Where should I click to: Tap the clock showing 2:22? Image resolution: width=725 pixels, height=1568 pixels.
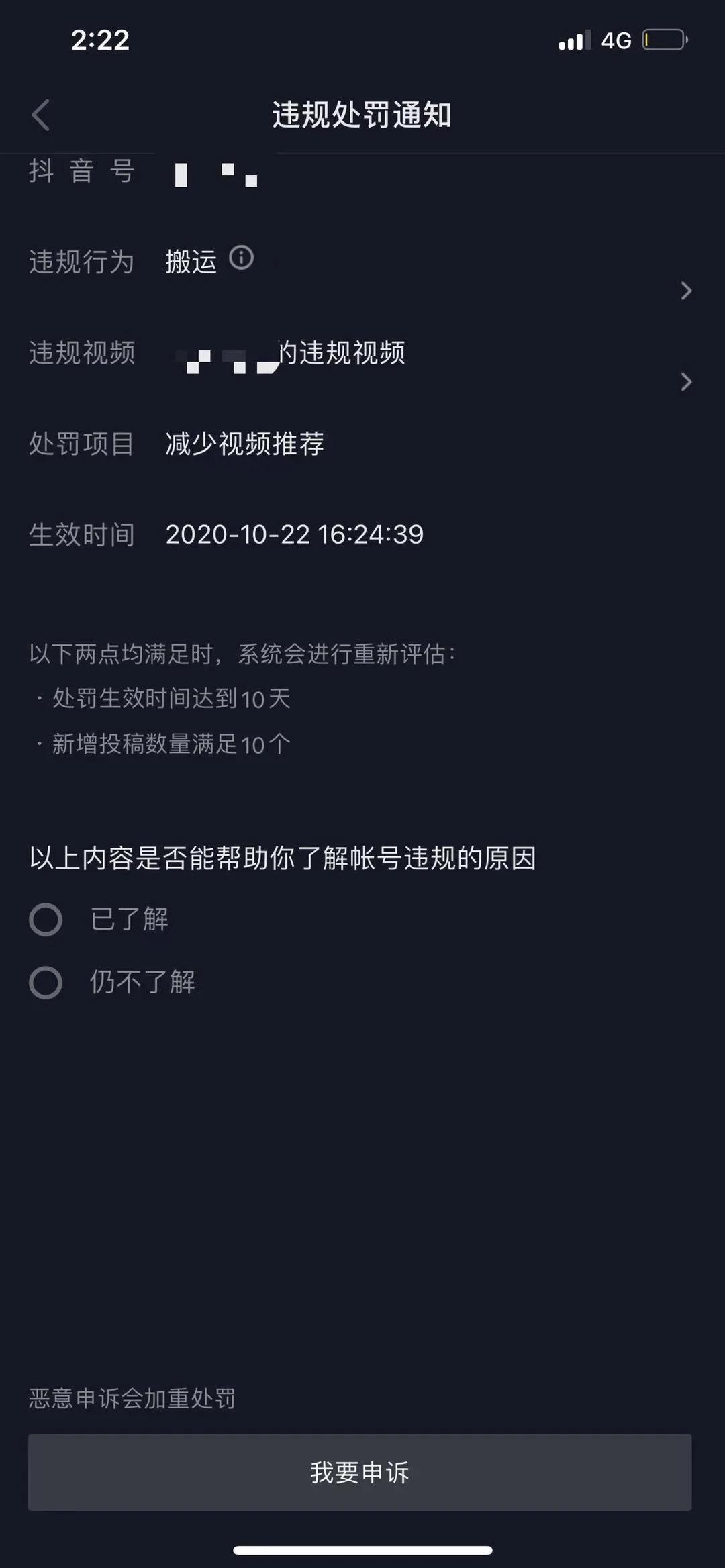pos(99,40)
